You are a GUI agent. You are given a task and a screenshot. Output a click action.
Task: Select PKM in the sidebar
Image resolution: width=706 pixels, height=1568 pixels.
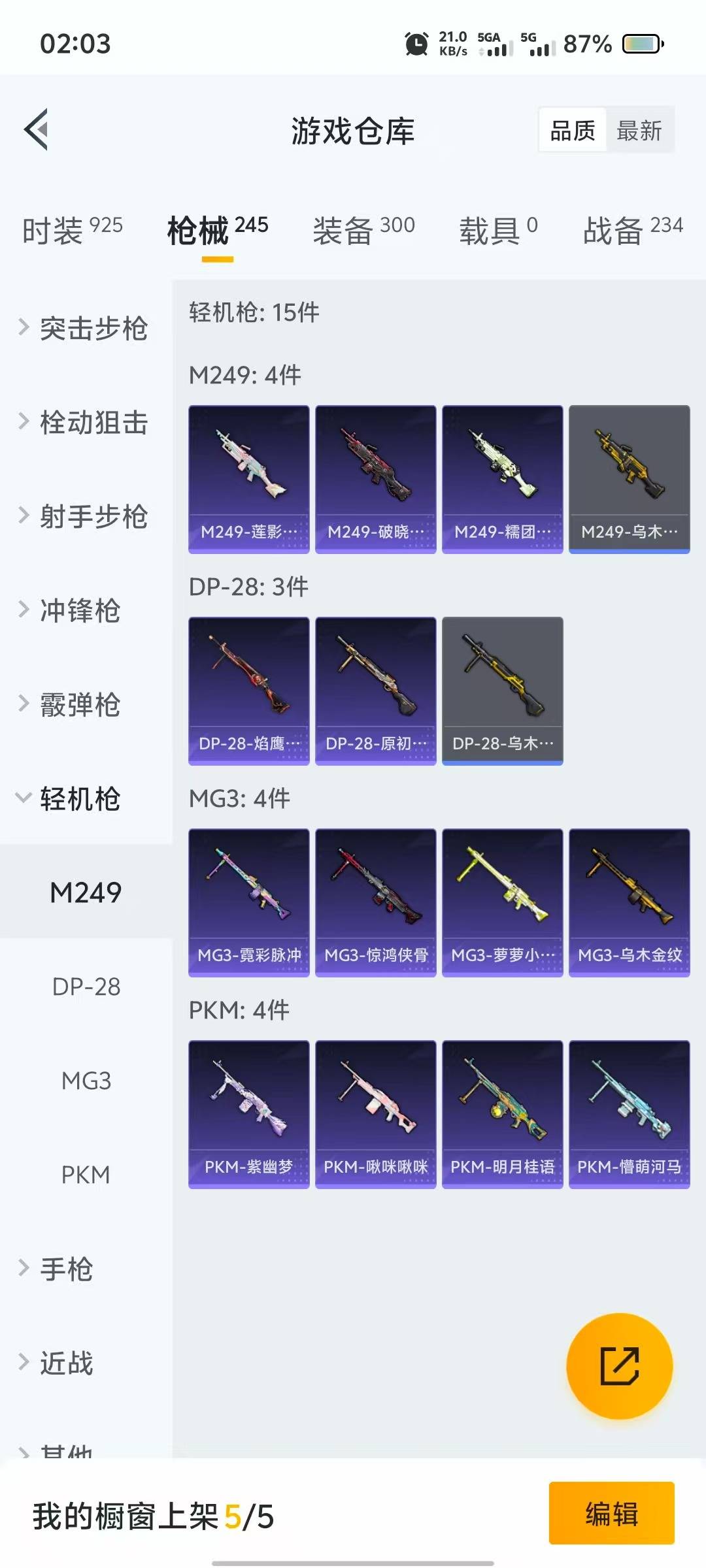coord(86,1175)
